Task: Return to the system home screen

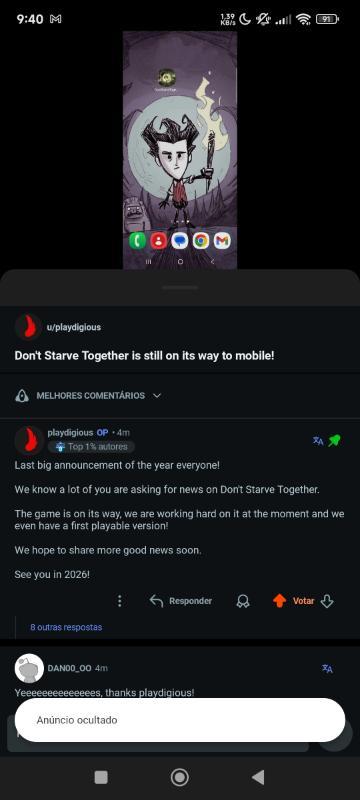Action: click(x=179, y=778)
